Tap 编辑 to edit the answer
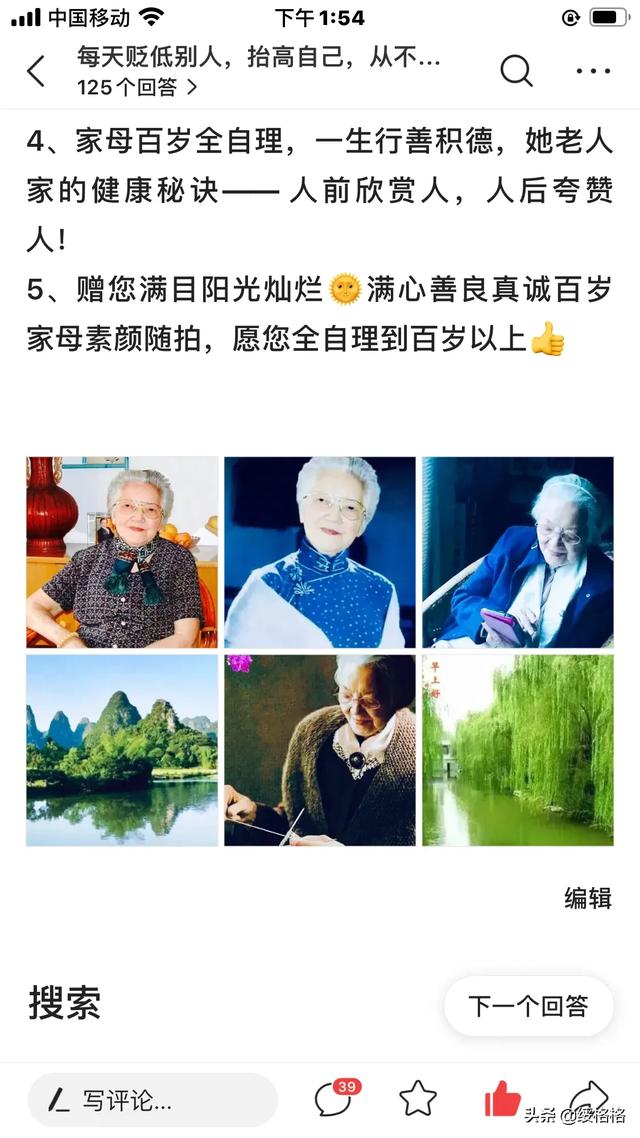This screenshot has width=640, height=1138. coord(587,898)
